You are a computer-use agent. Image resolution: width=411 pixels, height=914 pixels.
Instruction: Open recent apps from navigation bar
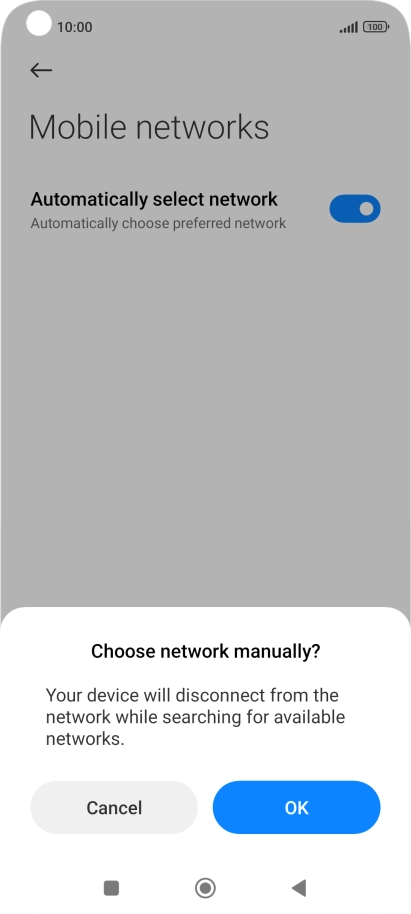point(111,888)
